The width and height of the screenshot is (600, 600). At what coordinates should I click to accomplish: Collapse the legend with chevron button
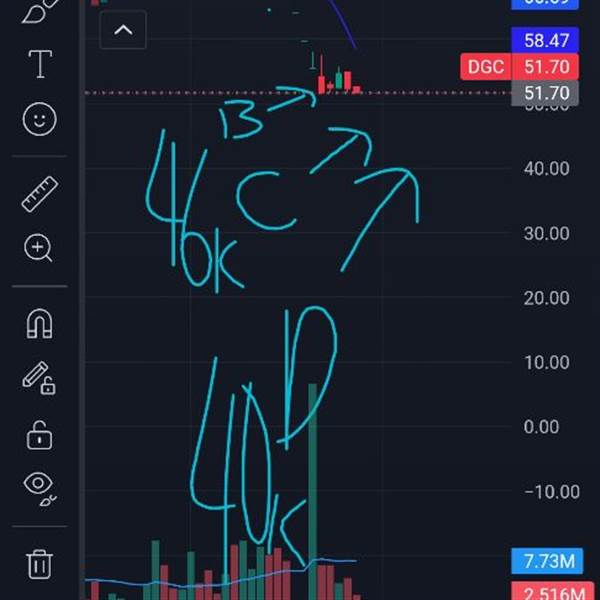tap(123, 30)
